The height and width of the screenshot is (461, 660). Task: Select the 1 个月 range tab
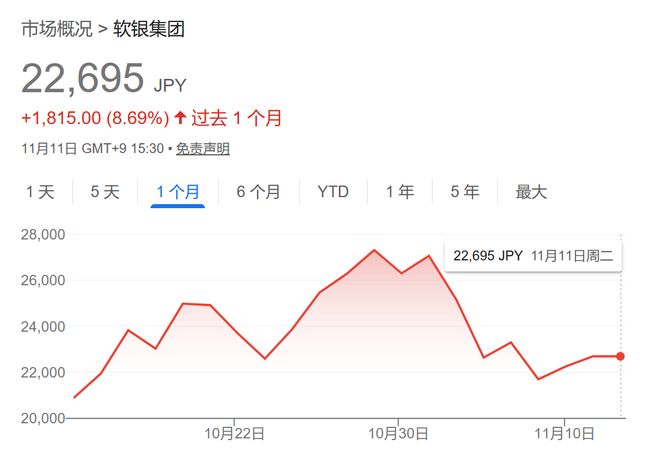[178, 192]
